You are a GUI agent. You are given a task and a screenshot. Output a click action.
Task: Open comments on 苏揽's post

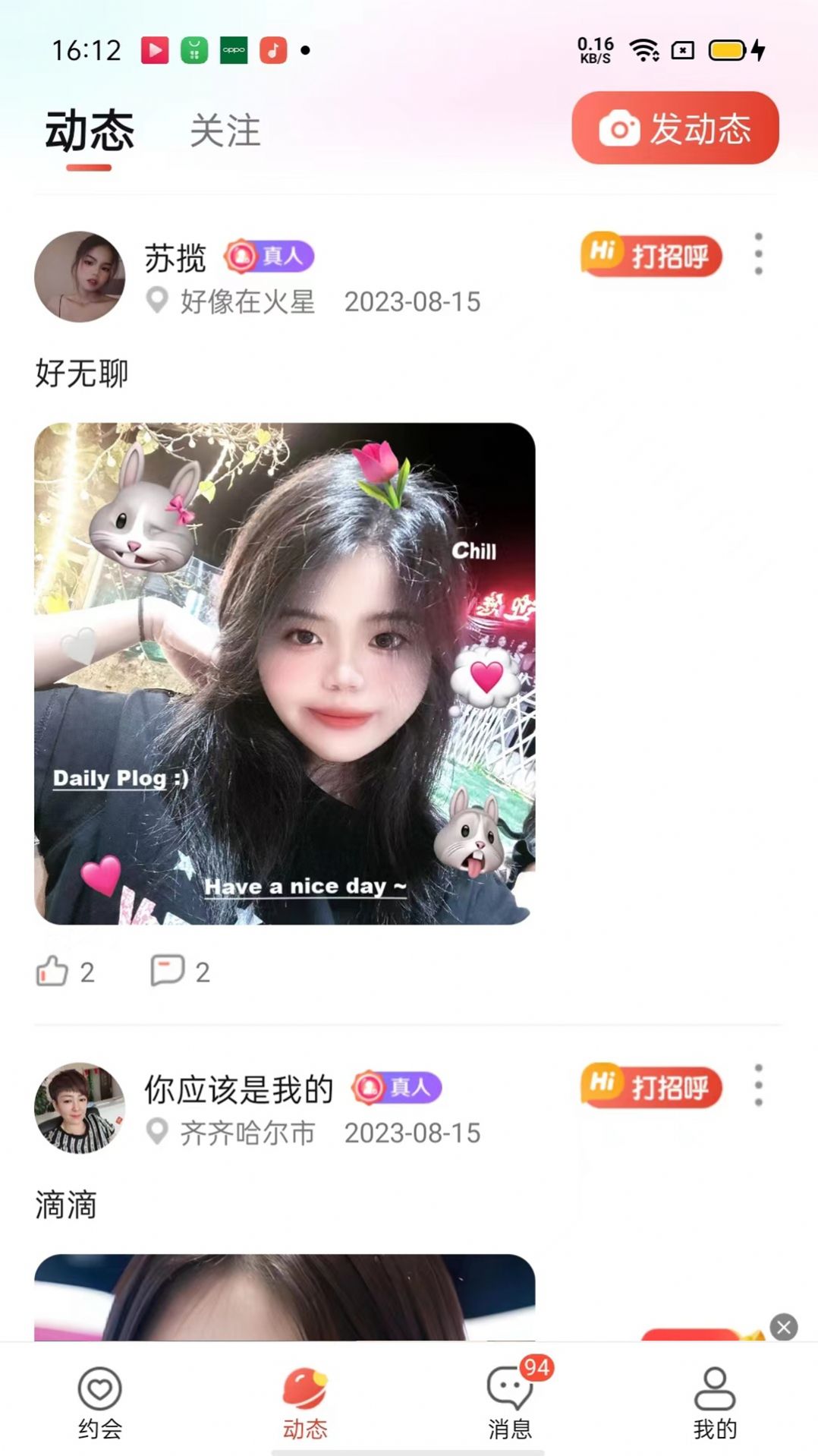click(168, 971)
